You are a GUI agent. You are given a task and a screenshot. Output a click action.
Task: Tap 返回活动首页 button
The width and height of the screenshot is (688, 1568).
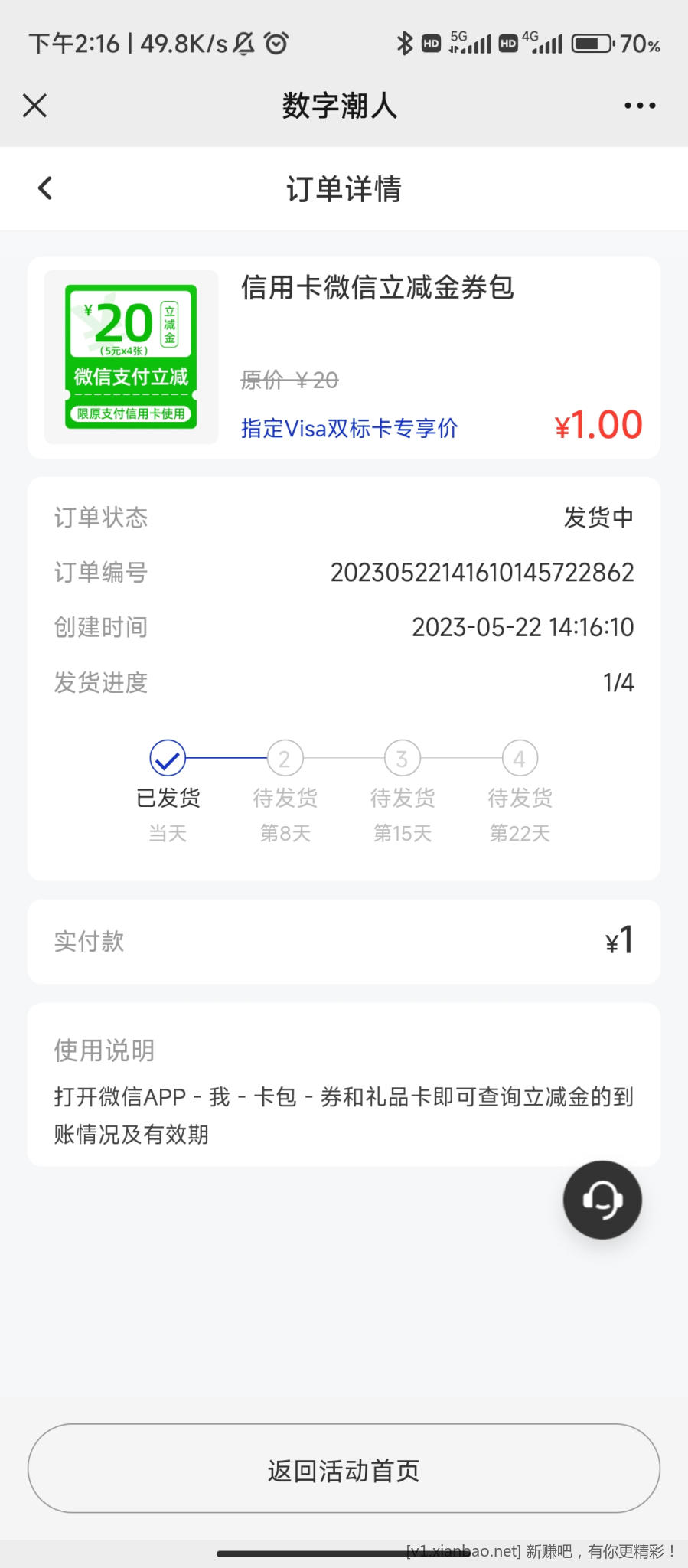344,1468
